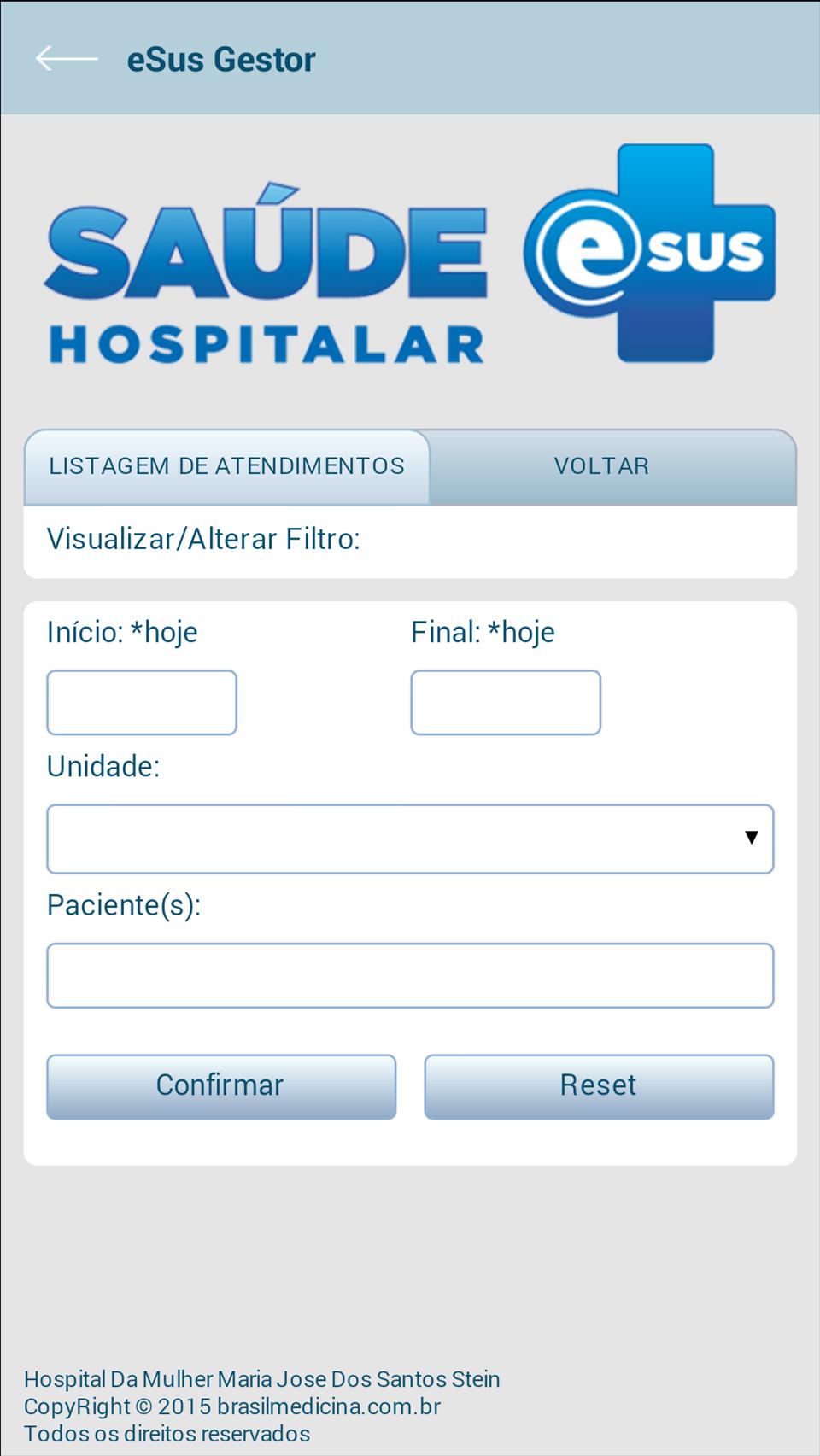This screenshot has height=1456, width=820.
Task: Click the brasilmedicina.com.br copyright link
Action: point(329,1406)
